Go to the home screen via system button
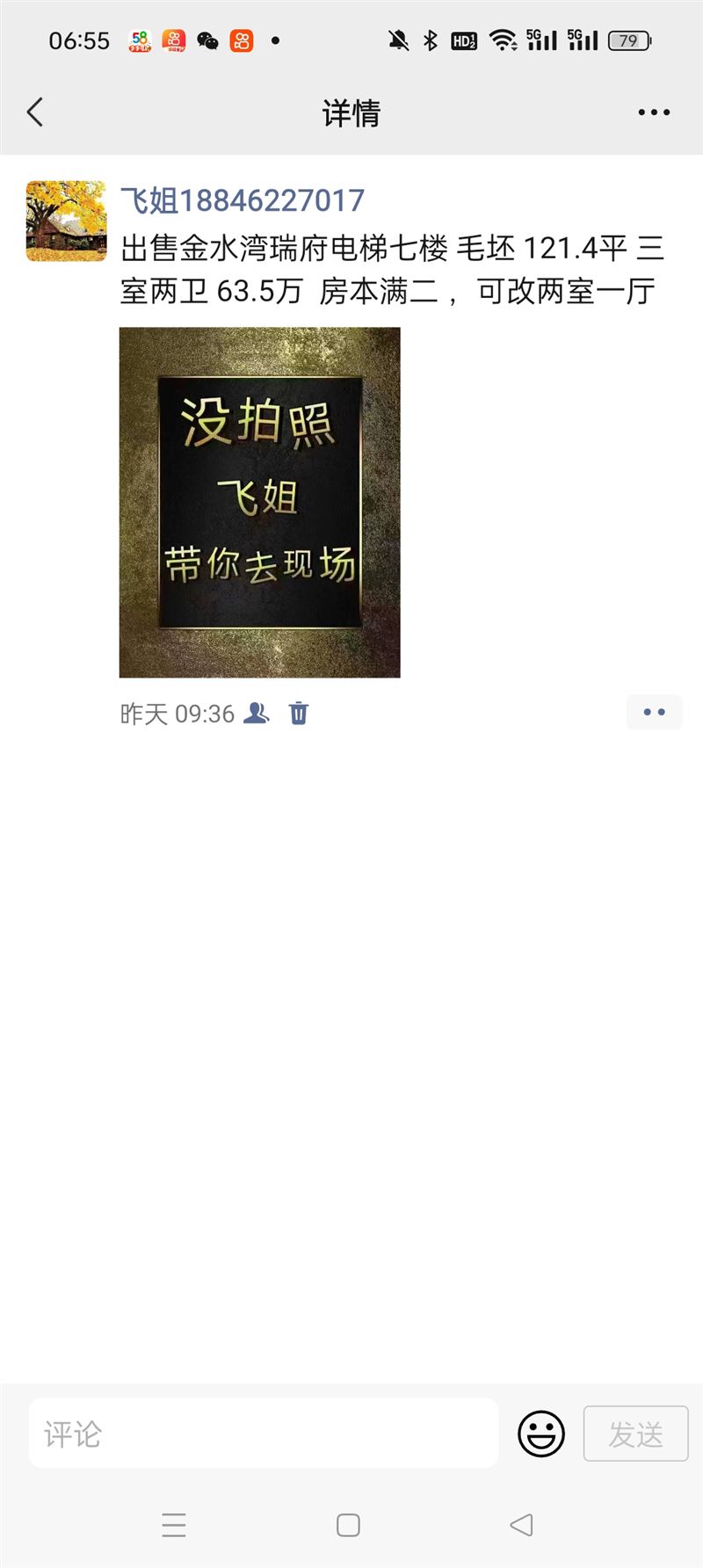 tap(348, 1525)
